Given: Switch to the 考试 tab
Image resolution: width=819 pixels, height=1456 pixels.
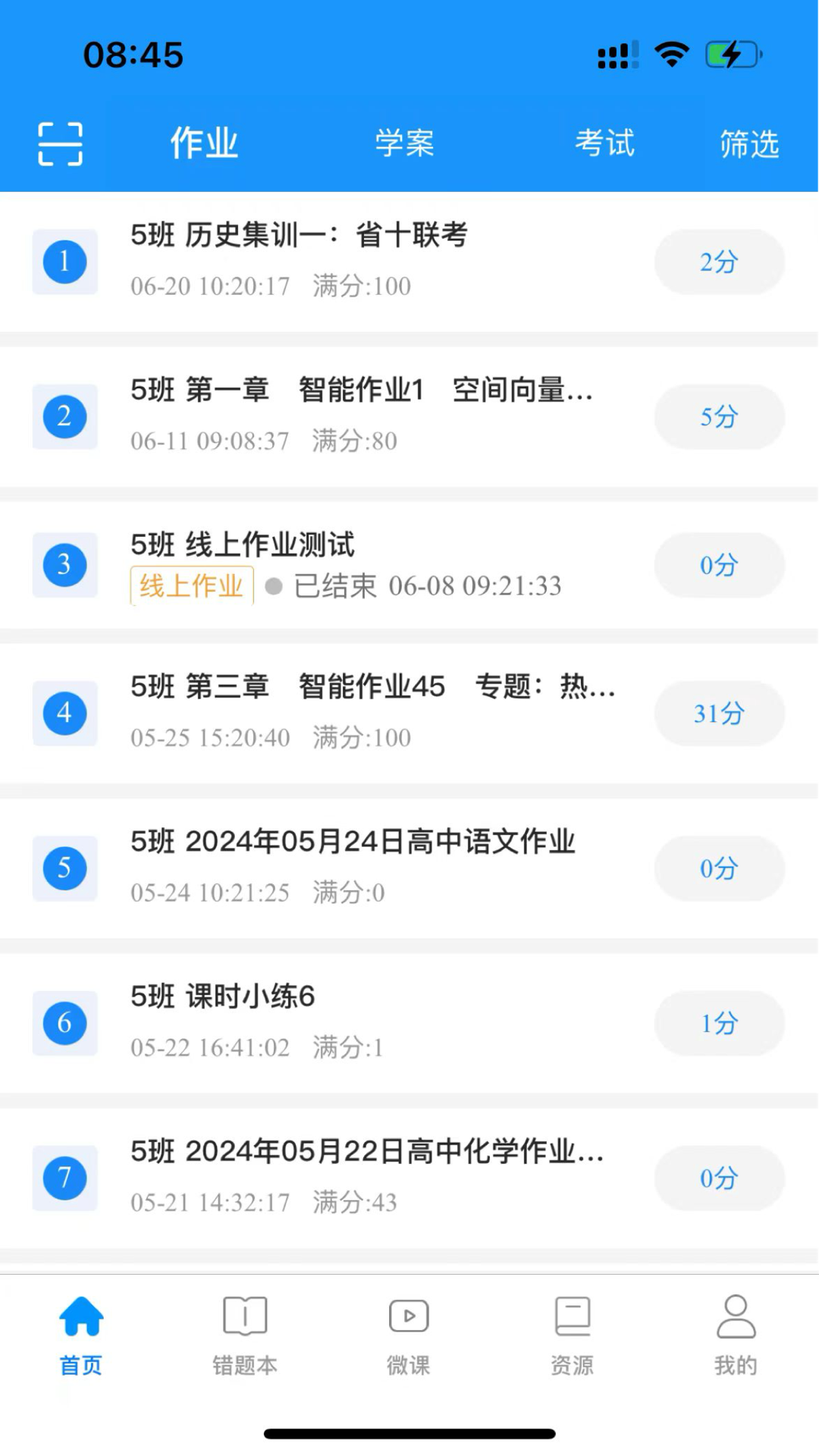Looking at the screenshot, I should tap(606, 143).
